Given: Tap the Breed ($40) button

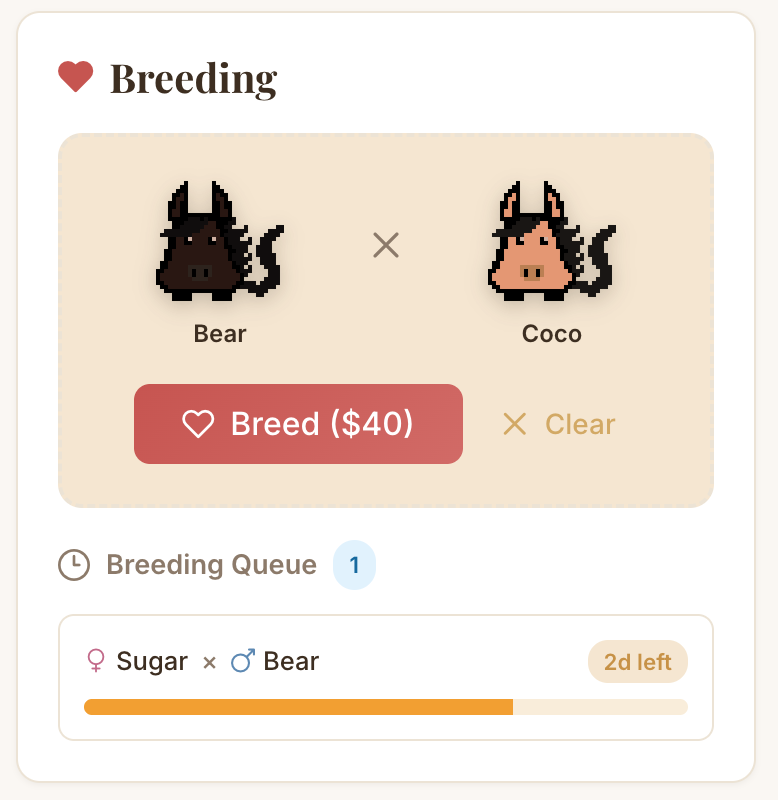Looking at the screenshot, I should click(298, 424).
